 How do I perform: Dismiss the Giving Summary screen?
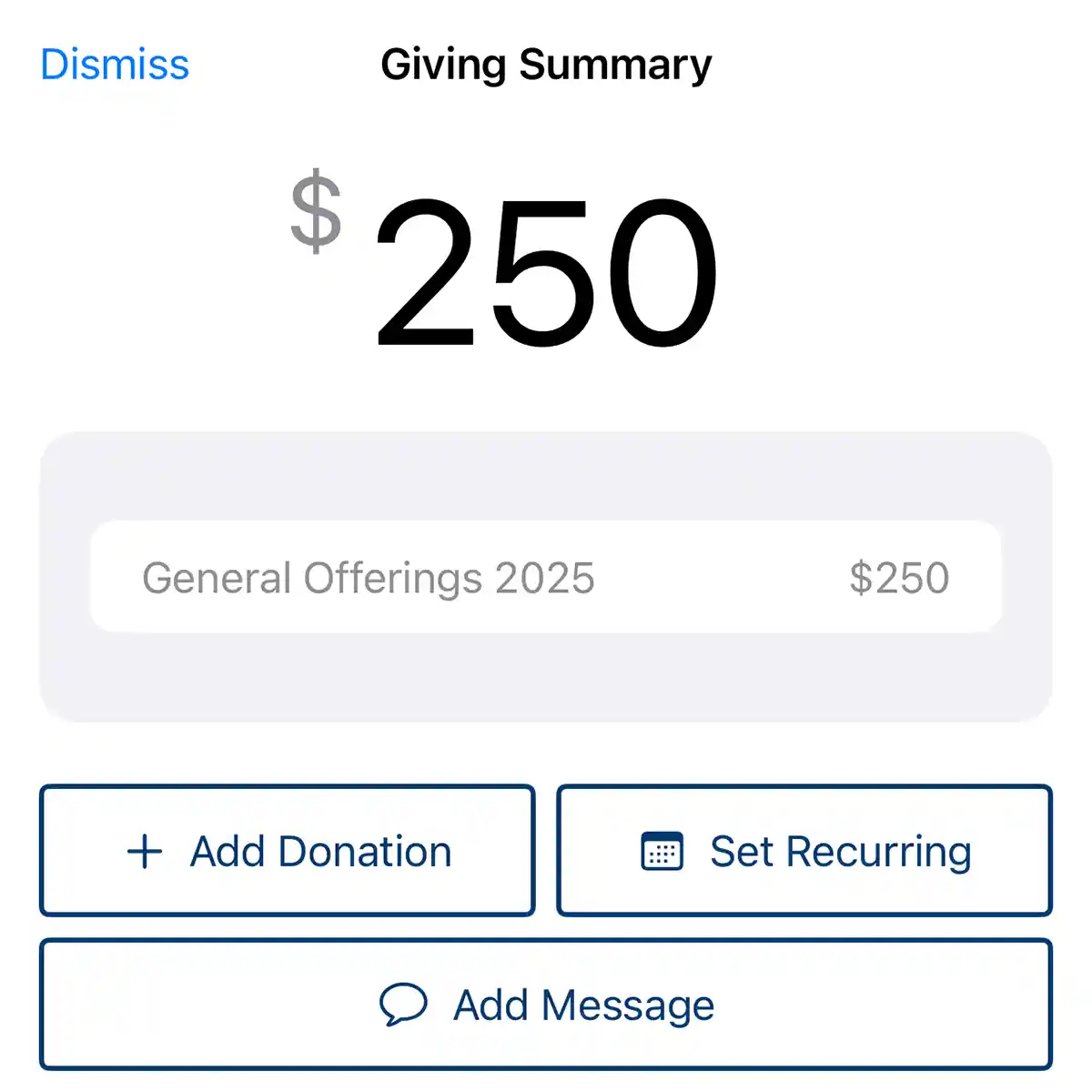(115, 65)
